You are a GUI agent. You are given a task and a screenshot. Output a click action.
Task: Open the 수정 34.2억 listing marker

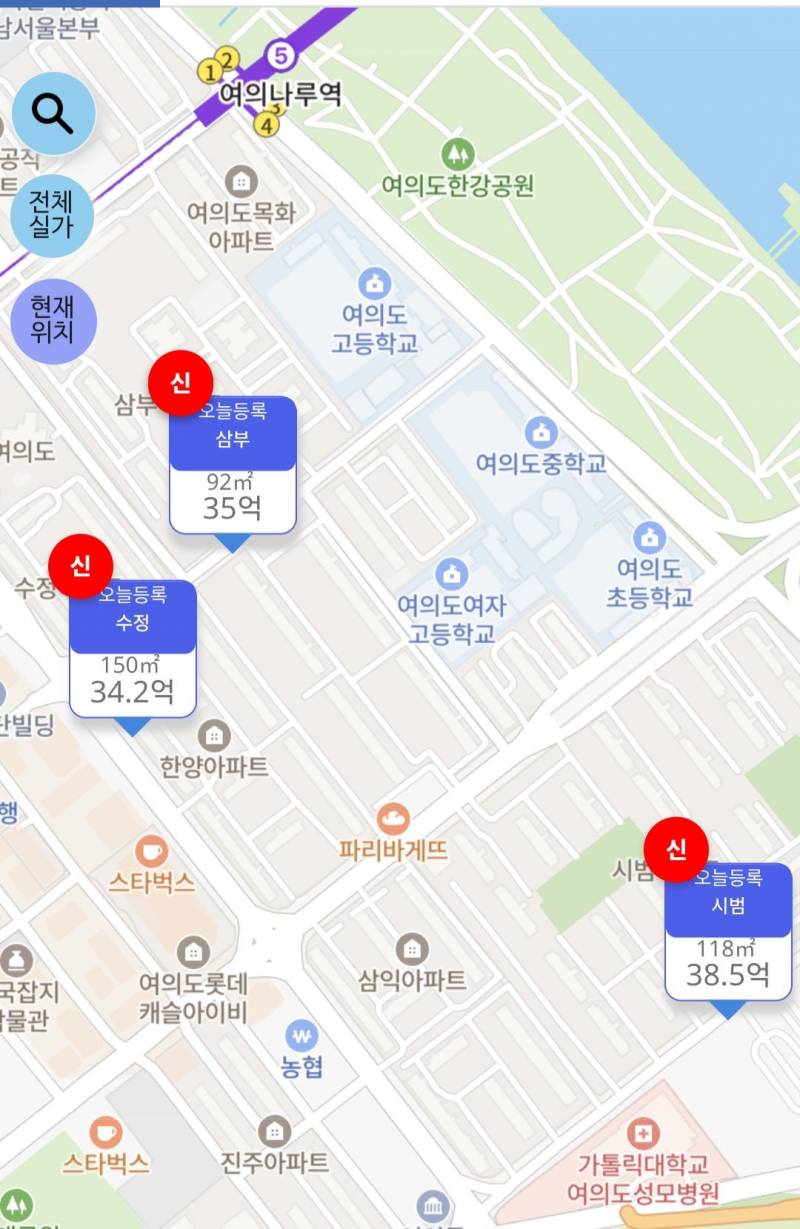click(133, 649)
